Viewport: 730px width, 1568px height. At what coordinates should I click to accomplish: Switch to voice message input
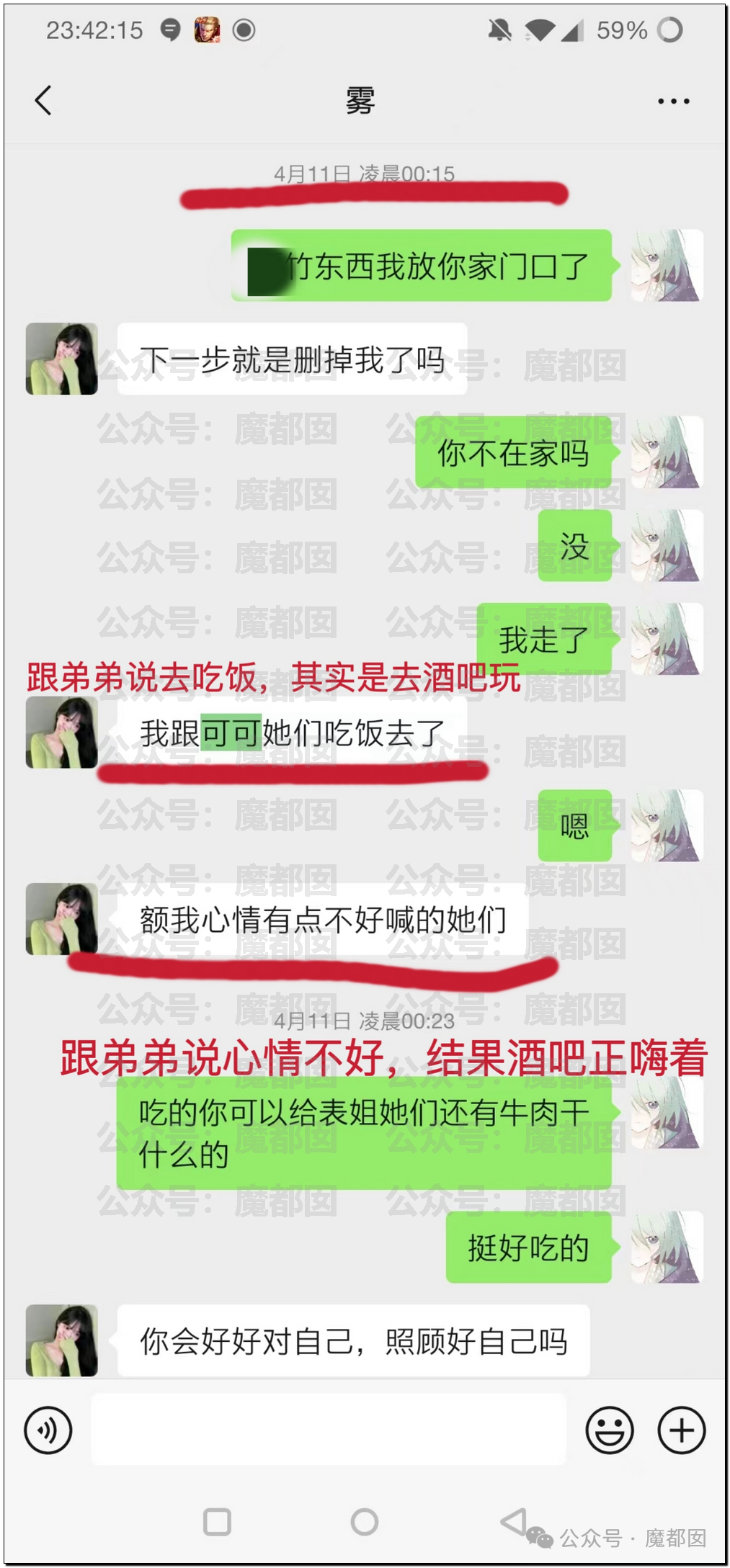tap(48, 1430)
